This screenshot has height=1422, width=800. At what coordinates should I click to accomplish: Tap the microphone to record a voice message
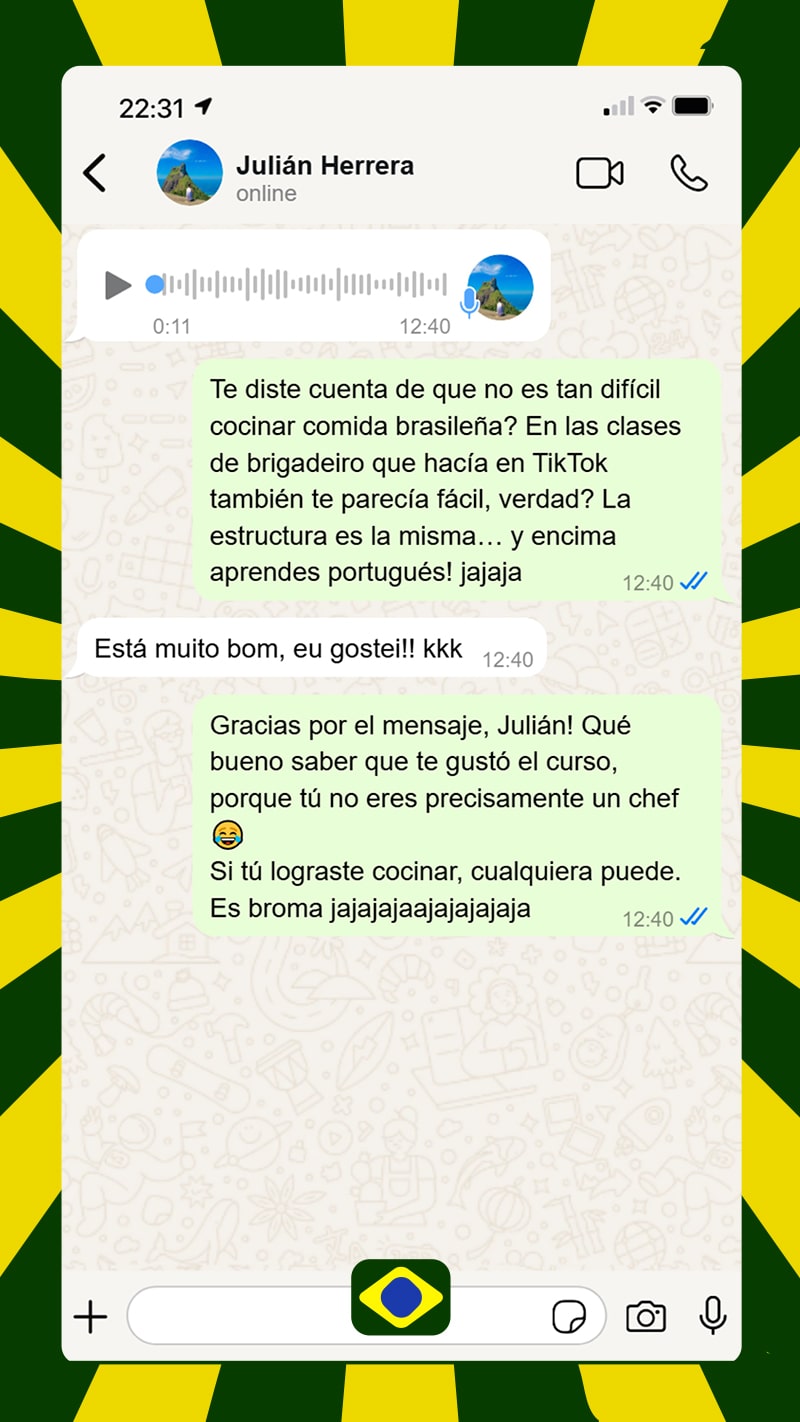711,1317
